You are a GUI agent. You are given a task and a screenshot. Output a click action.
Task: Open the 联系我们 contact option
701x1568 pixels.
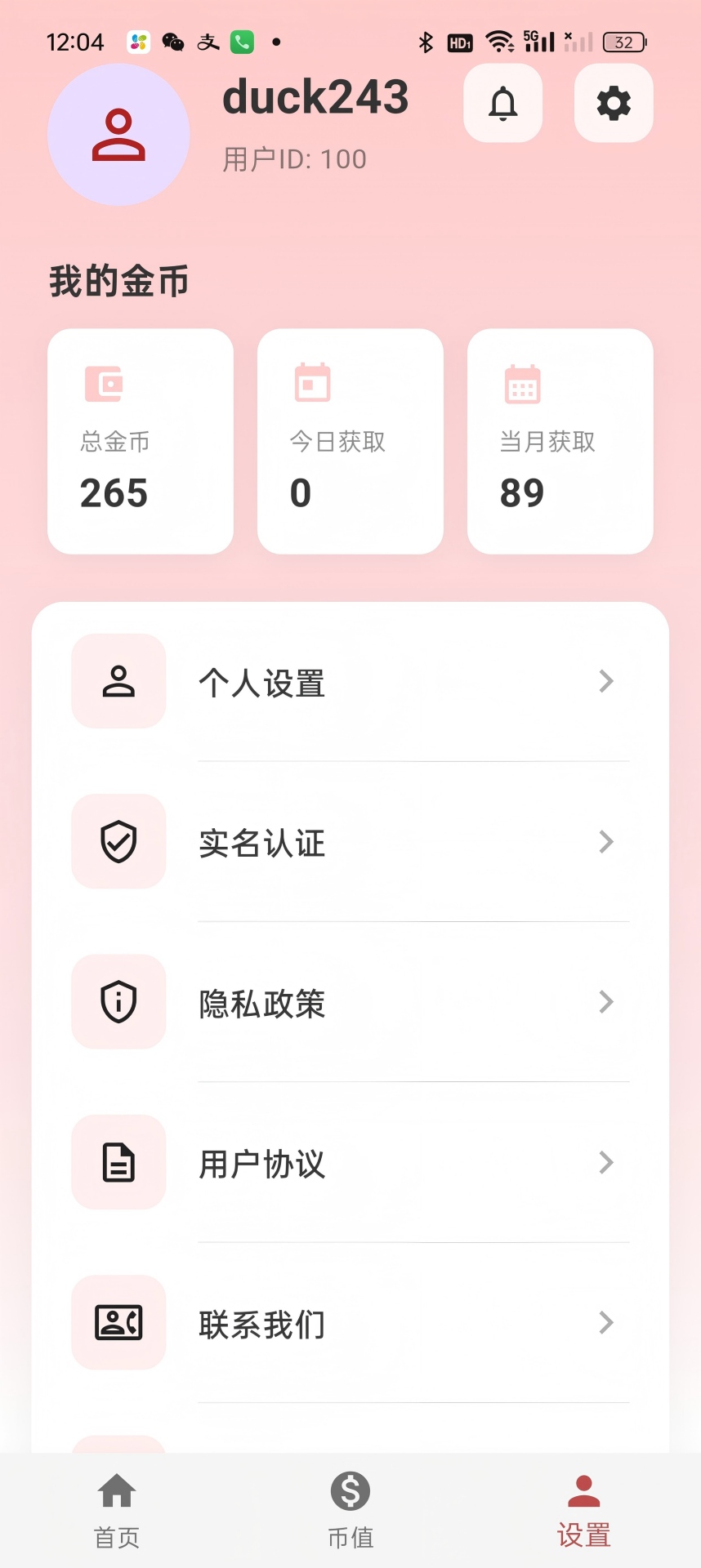(x=262, y=1323)
